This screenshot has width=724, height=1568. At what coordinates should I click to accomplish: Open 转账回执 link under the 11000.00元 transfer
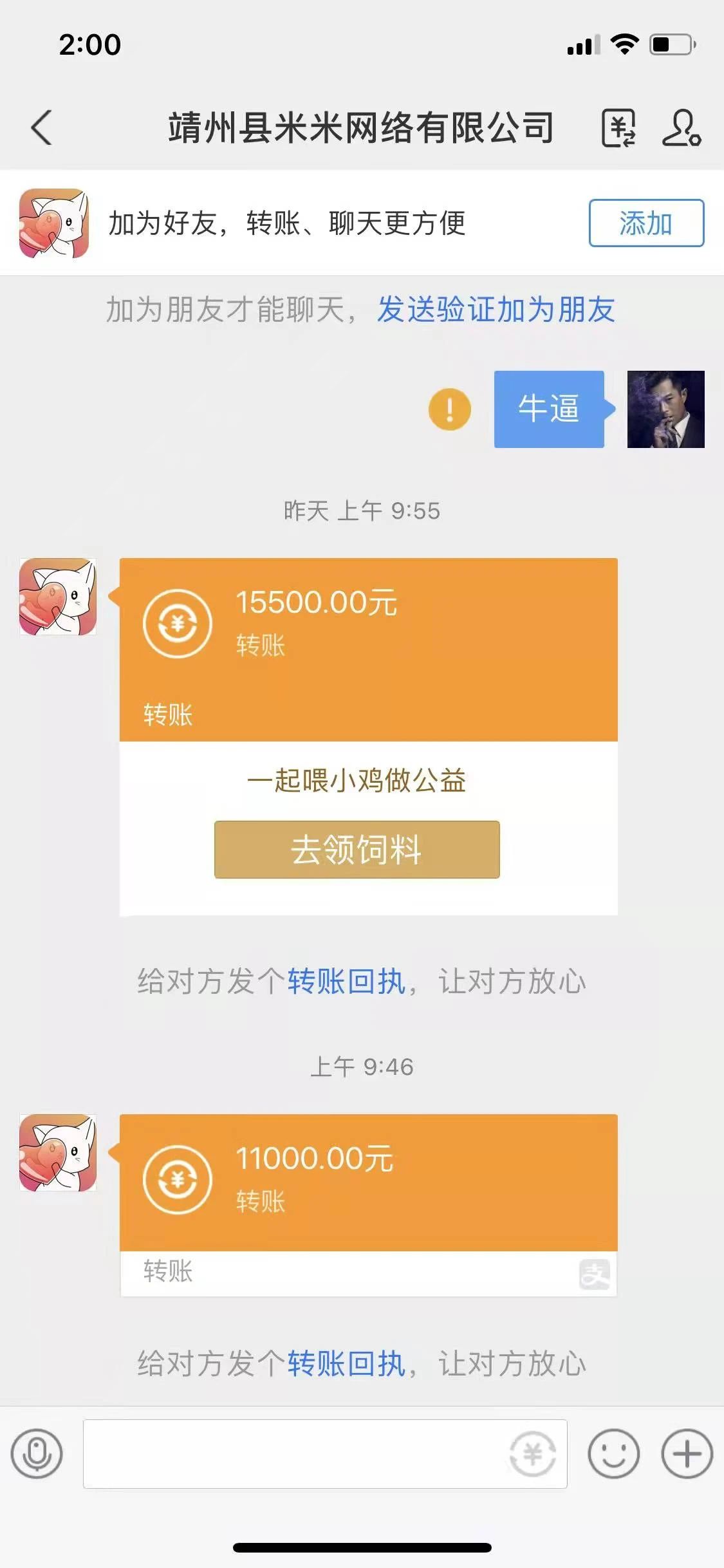[x=346, y=1364]
